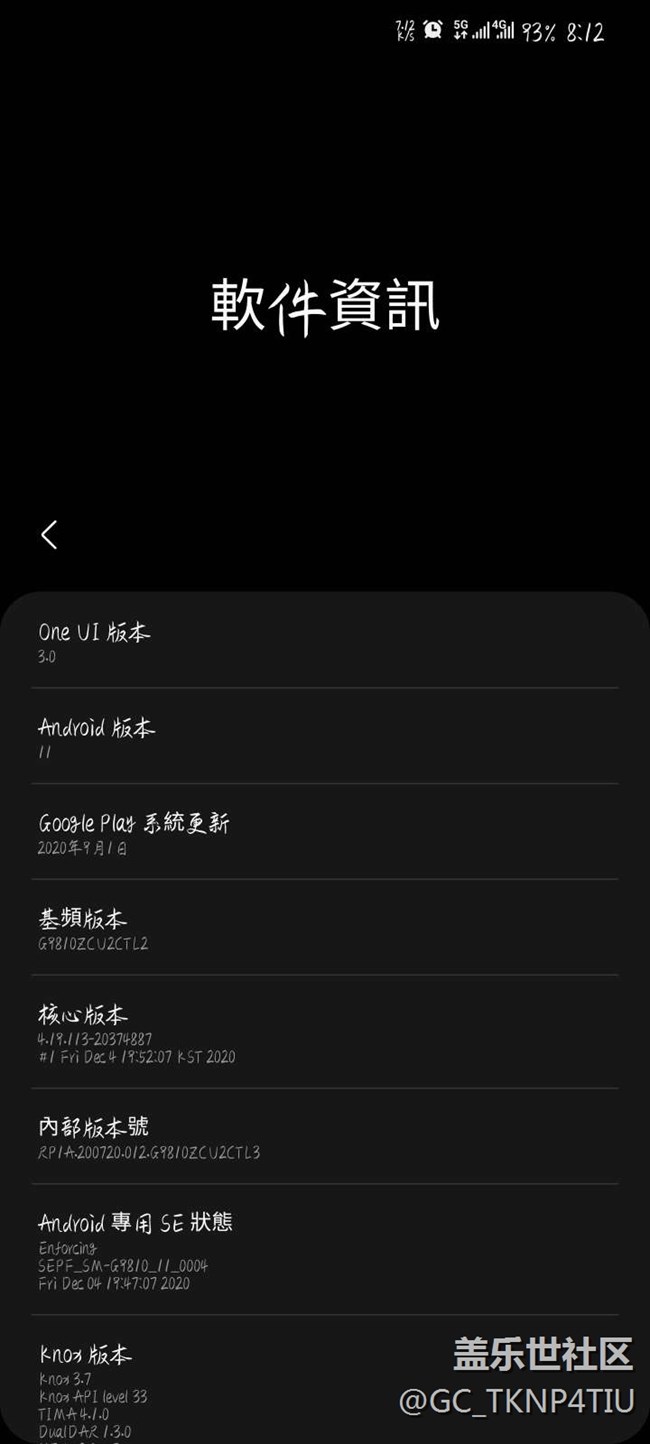Screen dimensions: 650x1444
Task: Go back from the 軟件資訊 screen
Action: coord(49,535)
